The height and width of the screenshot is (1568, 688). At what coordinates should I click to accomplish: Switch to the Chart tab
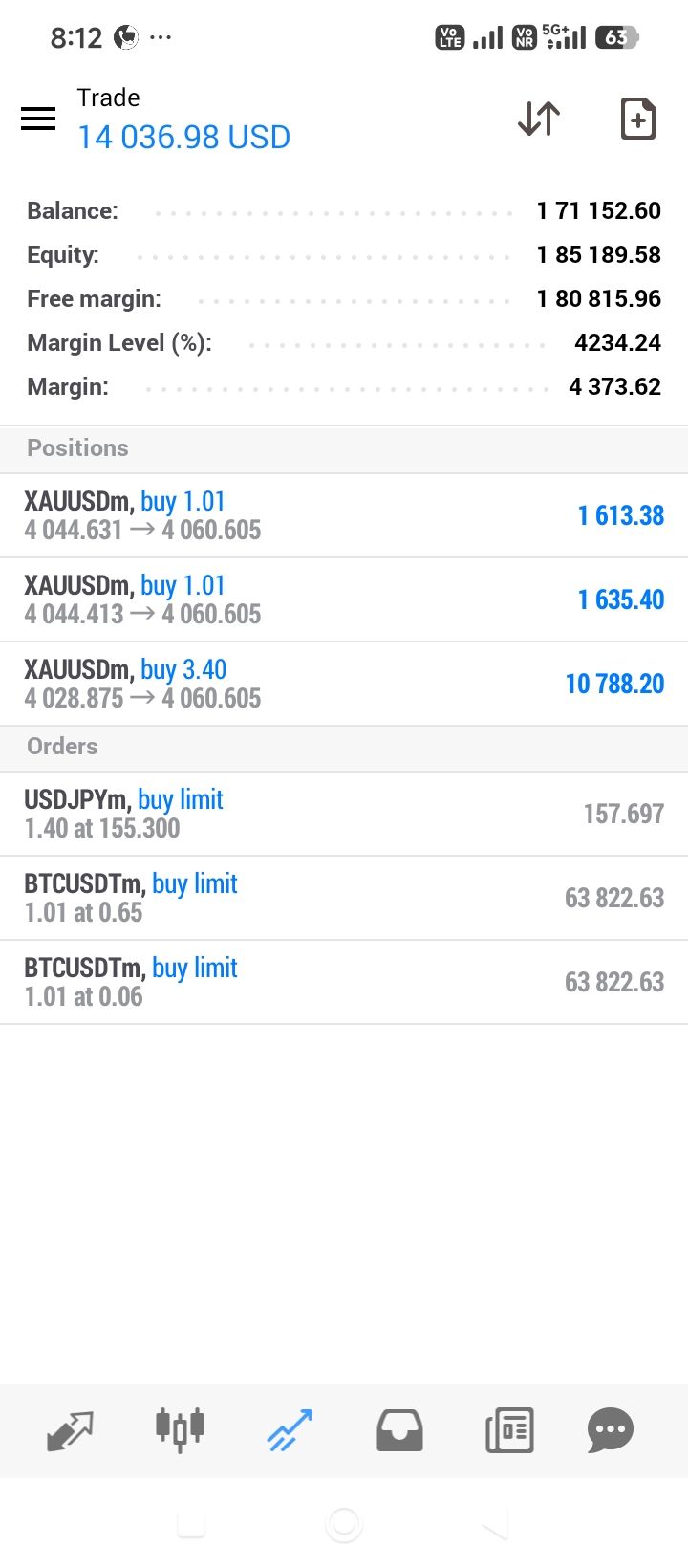tap(180, 1430)
